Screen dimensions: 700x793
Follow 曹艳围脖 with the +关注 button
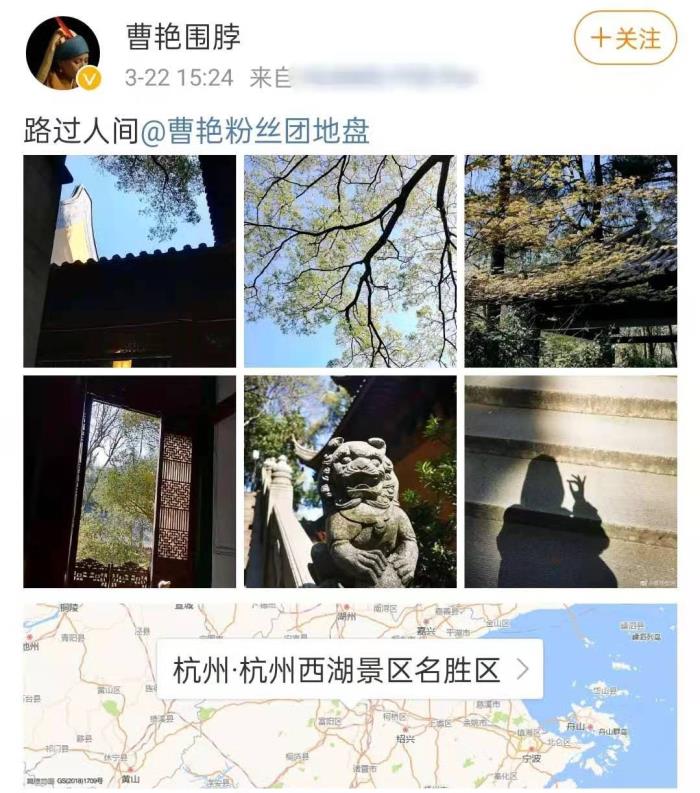point(625,38)
